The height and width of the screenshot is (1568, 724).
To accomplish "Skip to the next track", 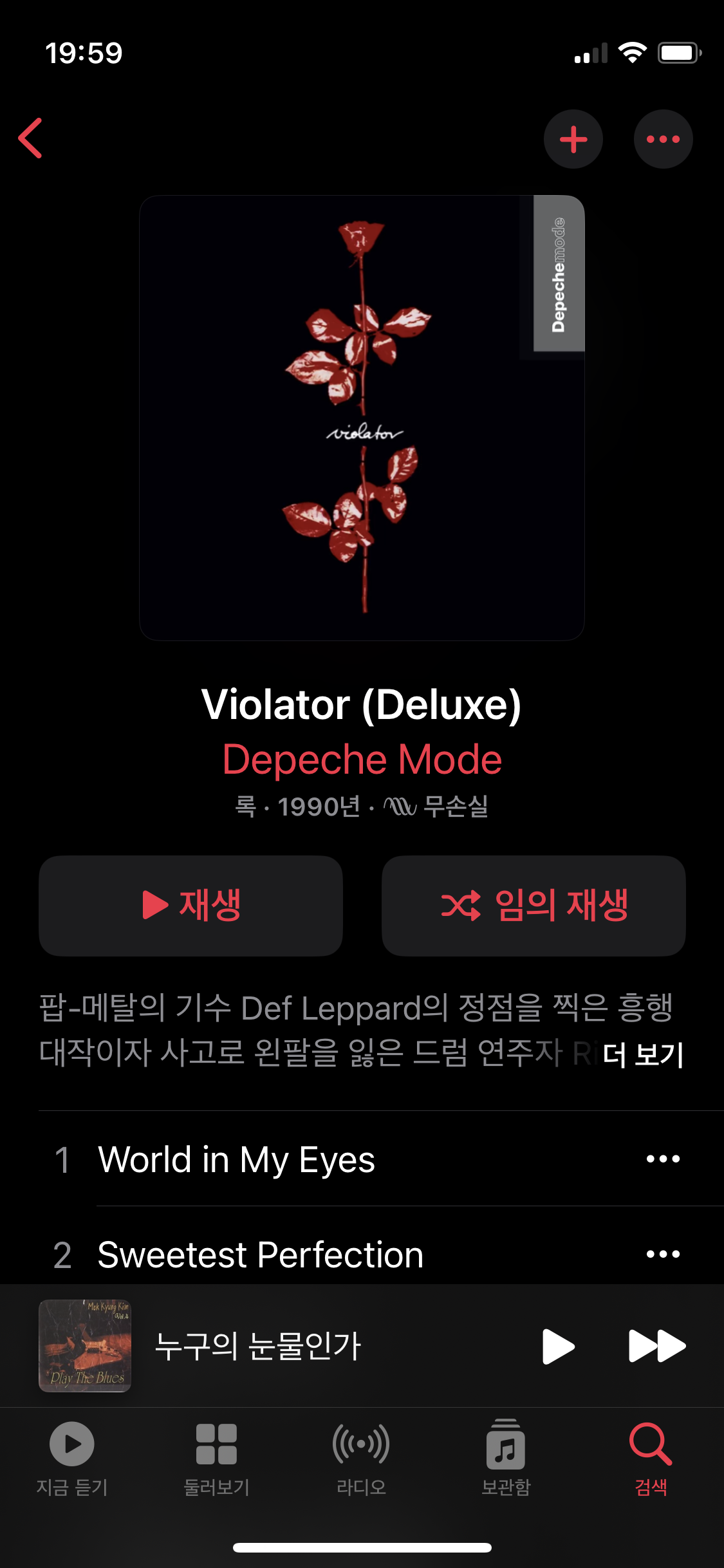I will (x=656, y=1346).
